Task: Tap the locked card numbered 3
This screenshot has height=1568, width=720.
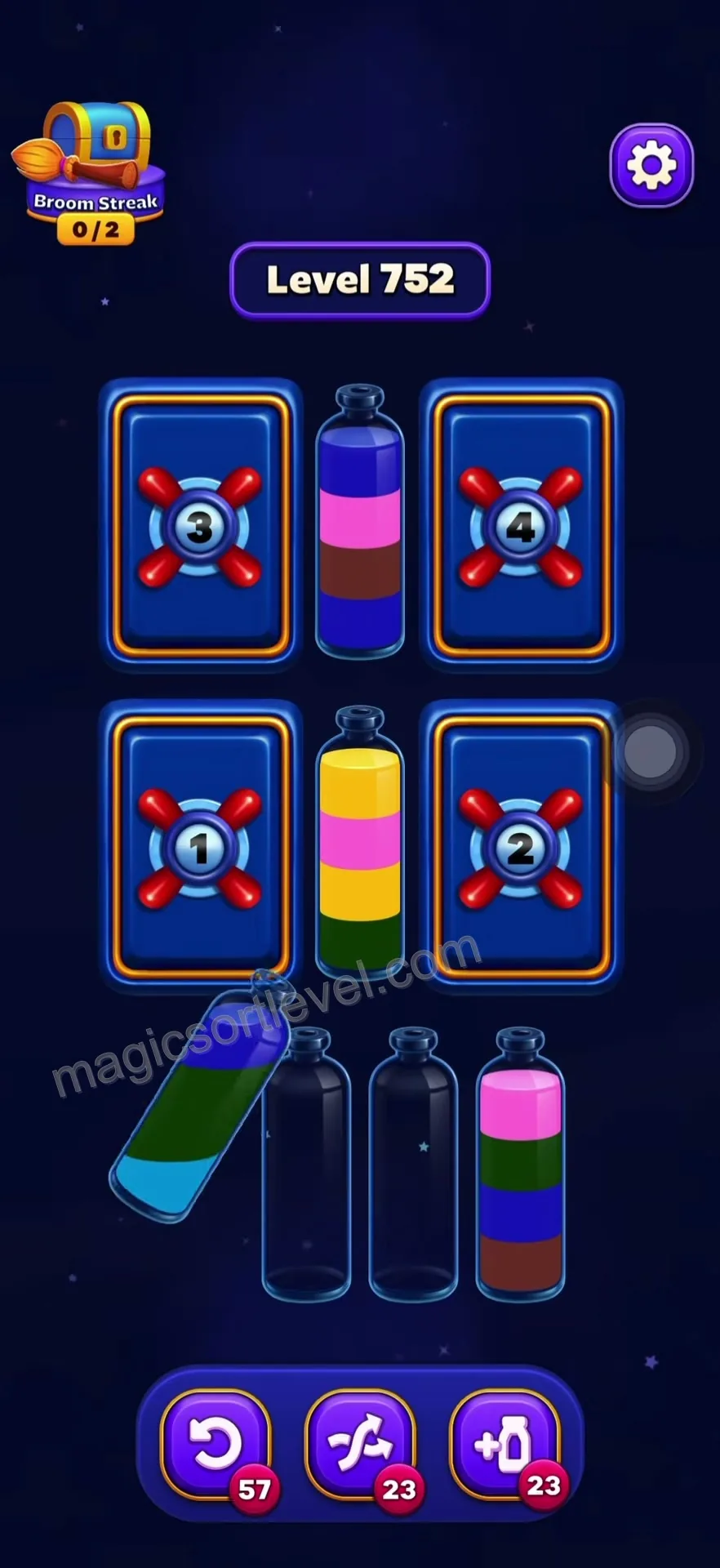Action: [x=200, y=526]
